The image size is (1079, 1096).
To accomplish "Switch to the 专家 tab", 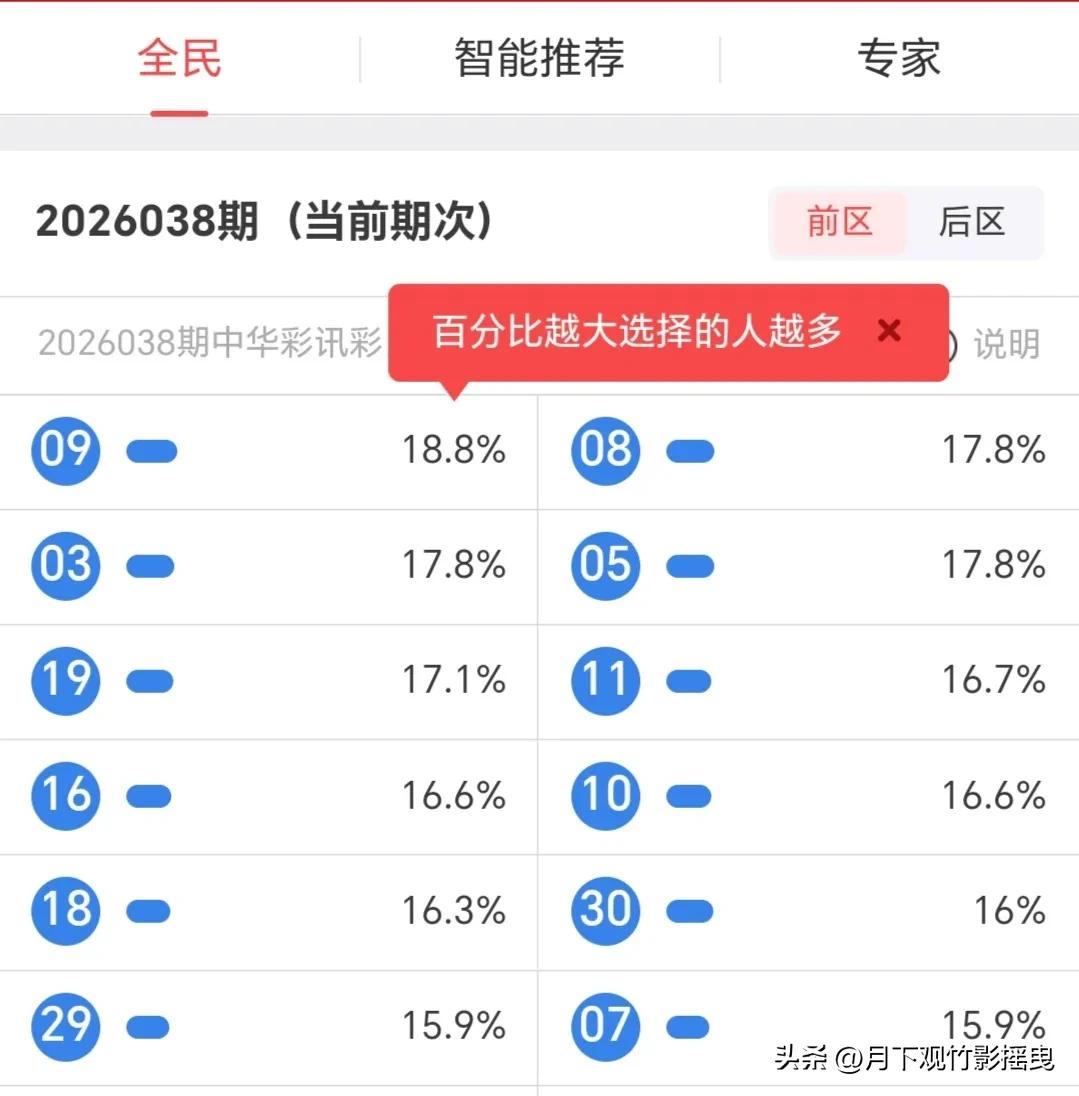I will (898, 58).
